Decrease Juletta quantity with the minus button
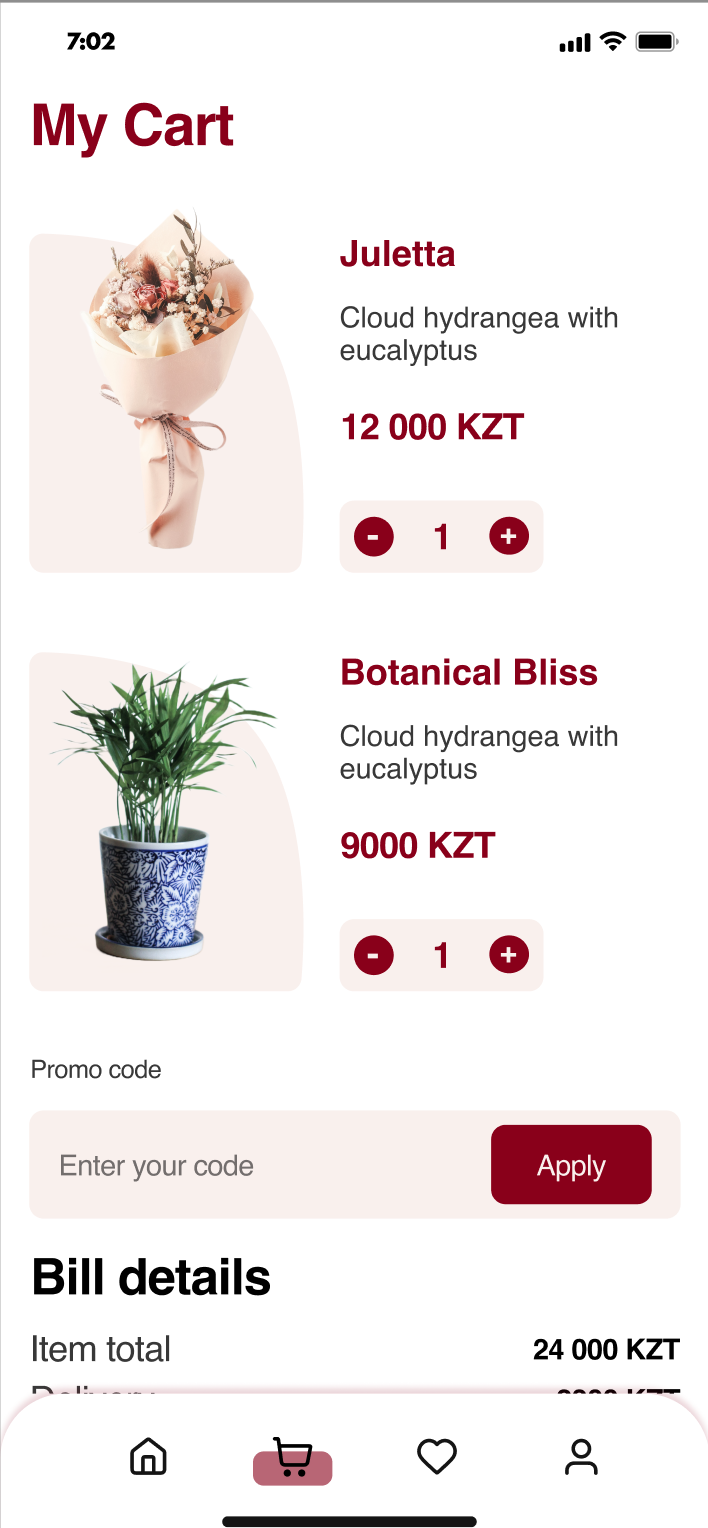Viewport: 708px width, 1528px height. [373, 537]
